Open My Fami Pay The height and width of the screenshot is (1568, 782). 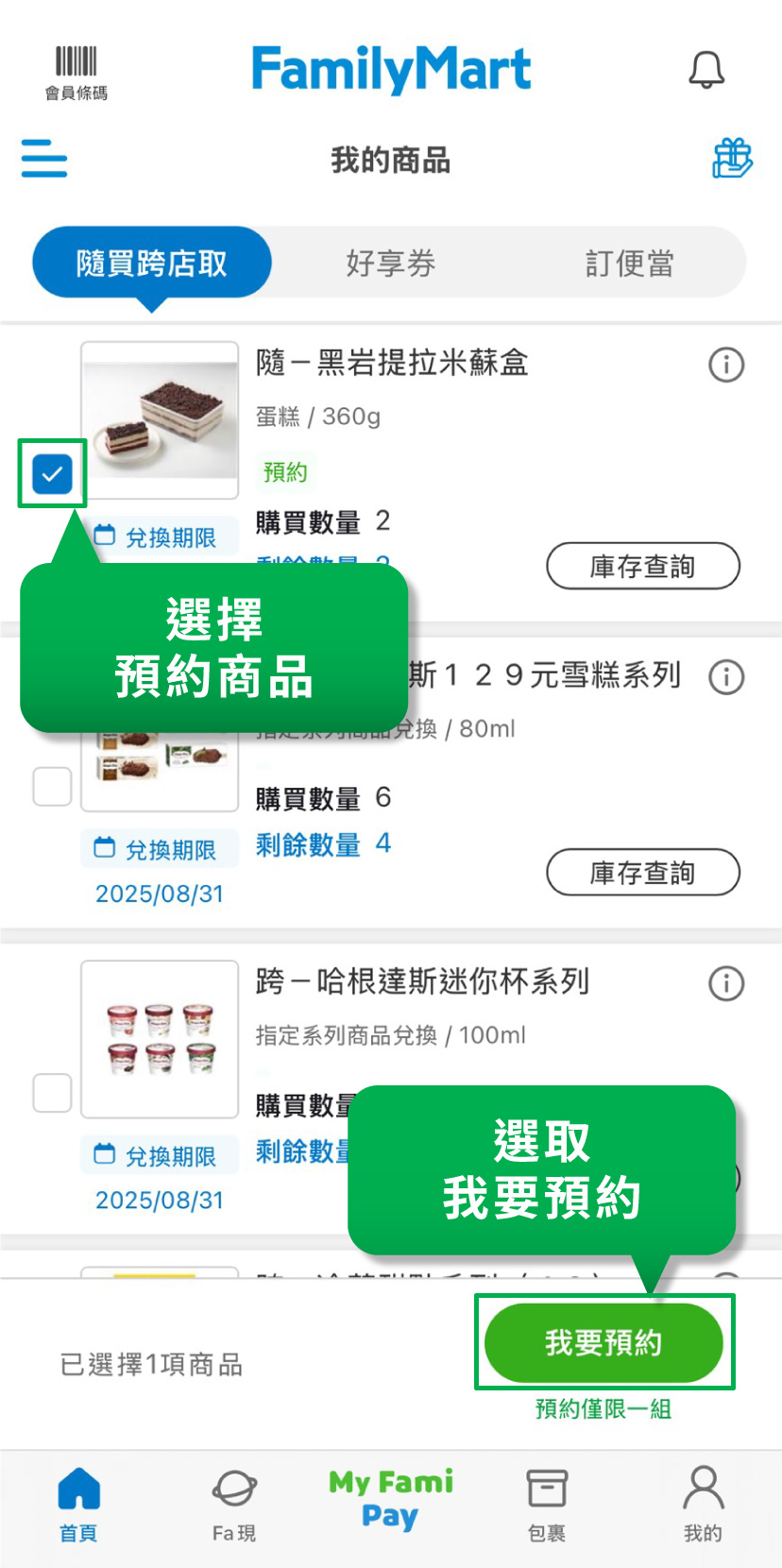click(x=390, y=1499)
